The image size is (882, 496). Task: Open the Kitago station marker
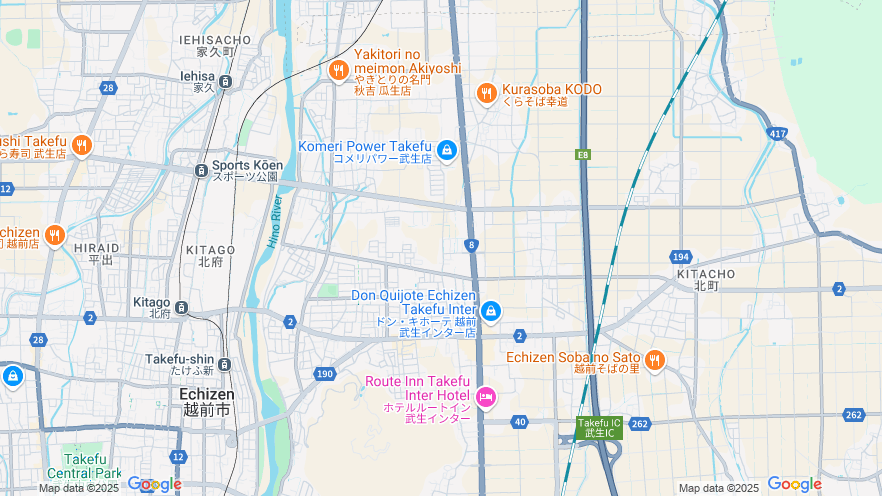click(x=181, y=307)
